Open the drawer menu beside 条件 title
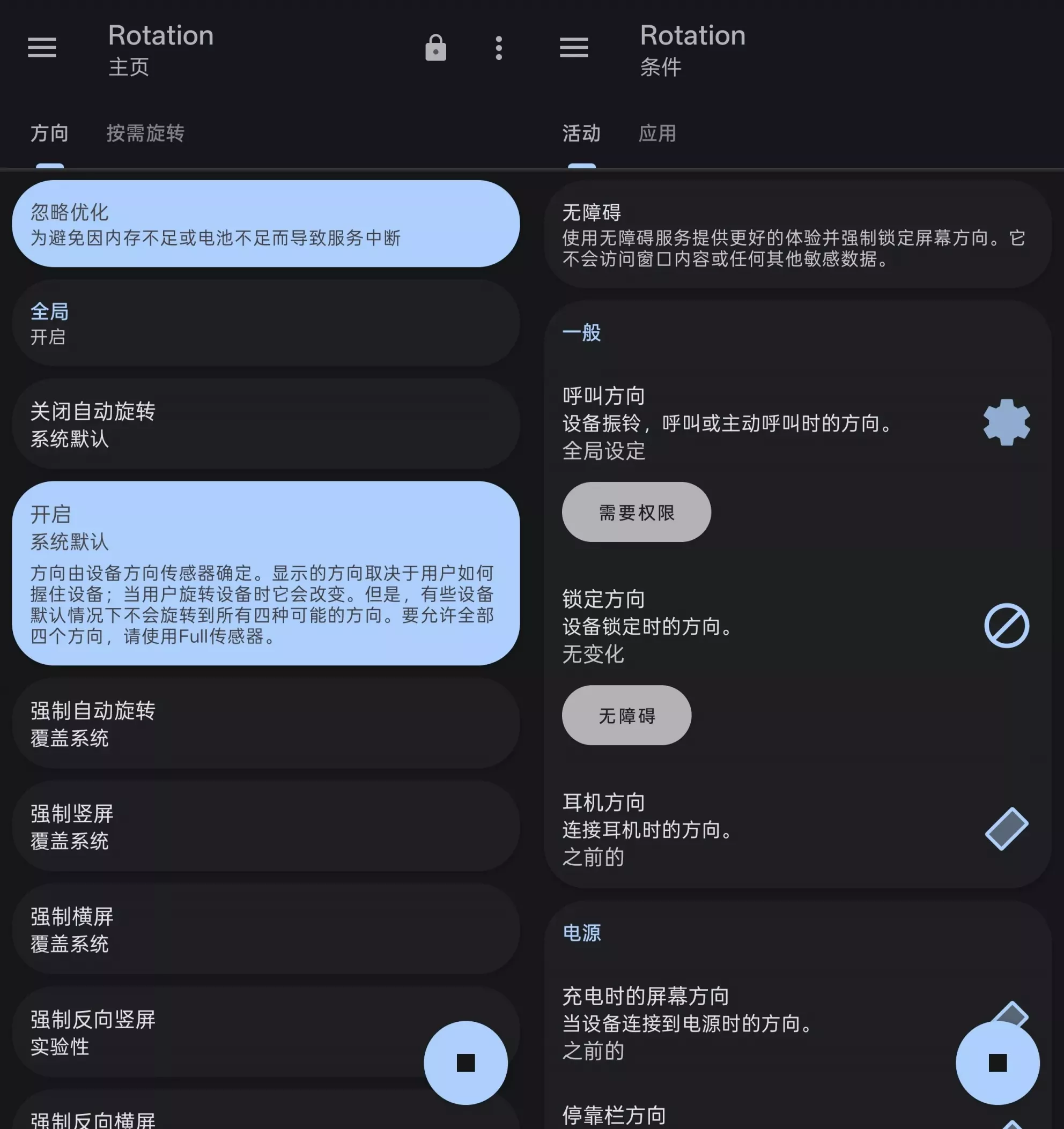This screenshot has width=1064, height=1129. coord(574,48)
